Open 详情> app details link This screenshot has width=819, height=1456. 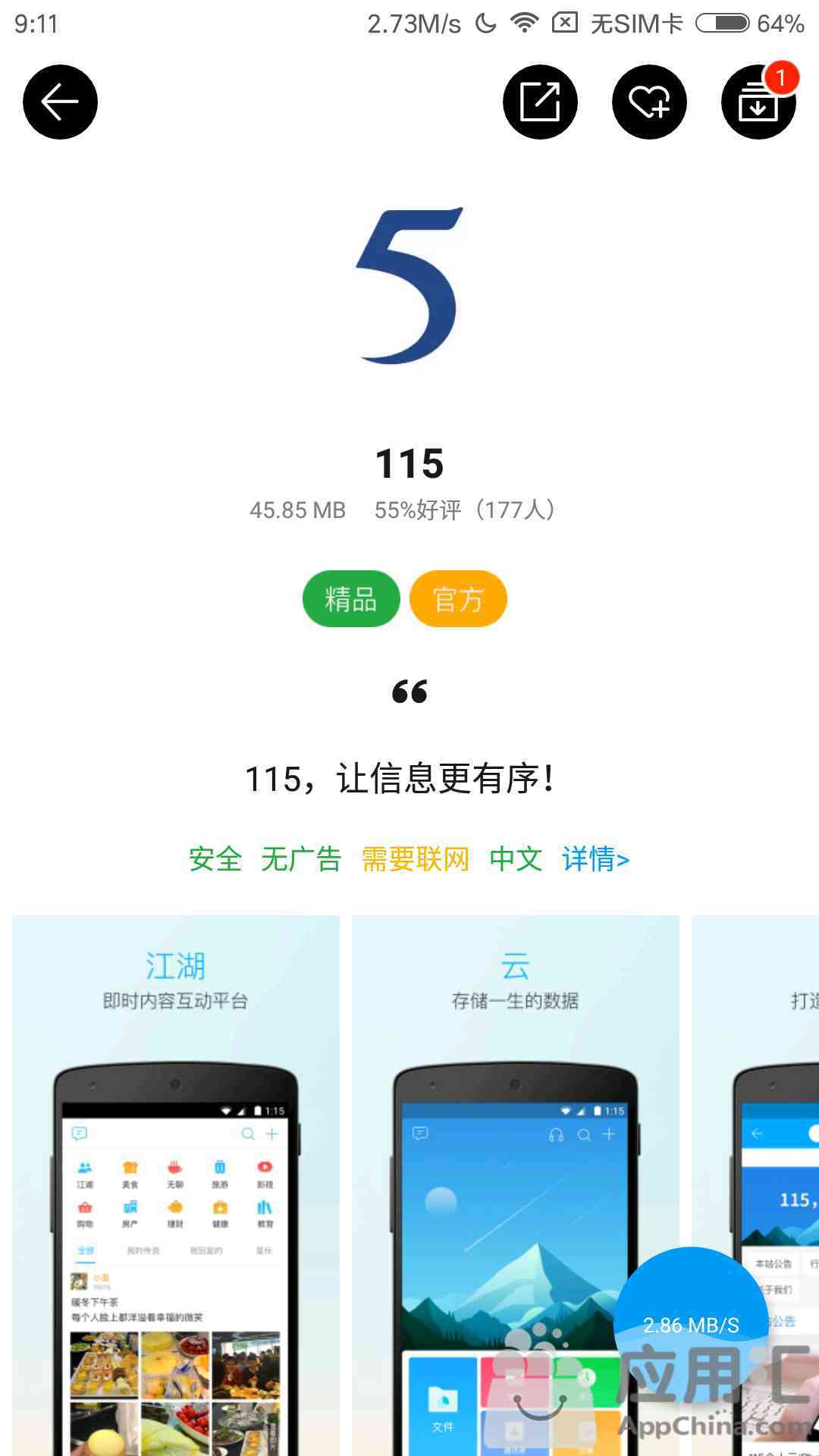tap(596, 859)
